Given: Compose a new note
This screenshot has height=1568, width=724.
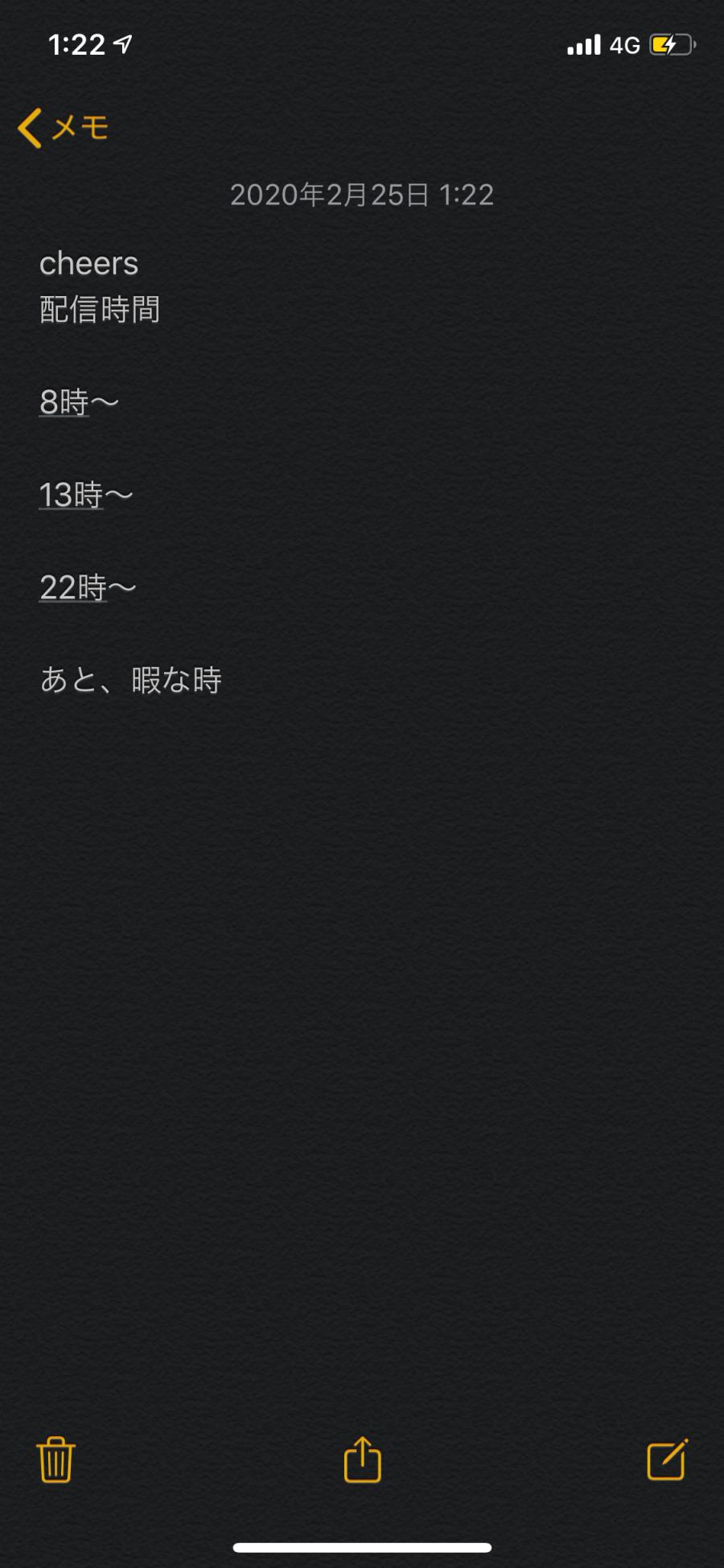Looking at the screenshot, I should pyautogui.click(x=667, y=1459).
